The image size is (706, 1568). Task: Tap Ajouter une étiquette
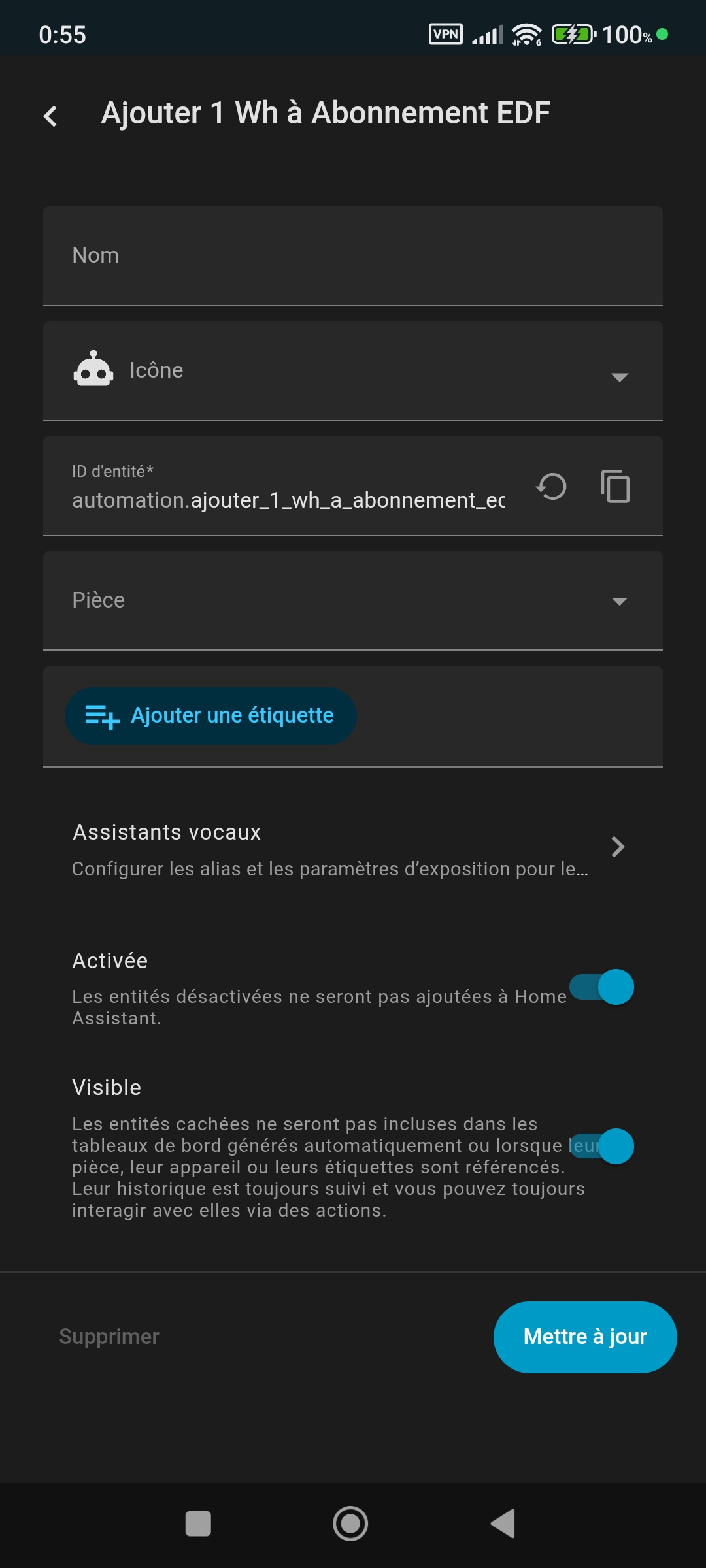point(210,715)
